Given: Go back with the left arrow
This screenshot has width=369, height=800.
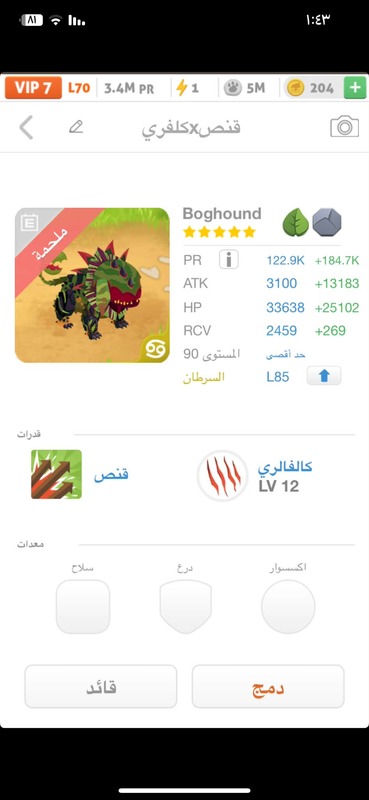Looking at the screenshot, I should pyautogui.click(x=26, y=127).
